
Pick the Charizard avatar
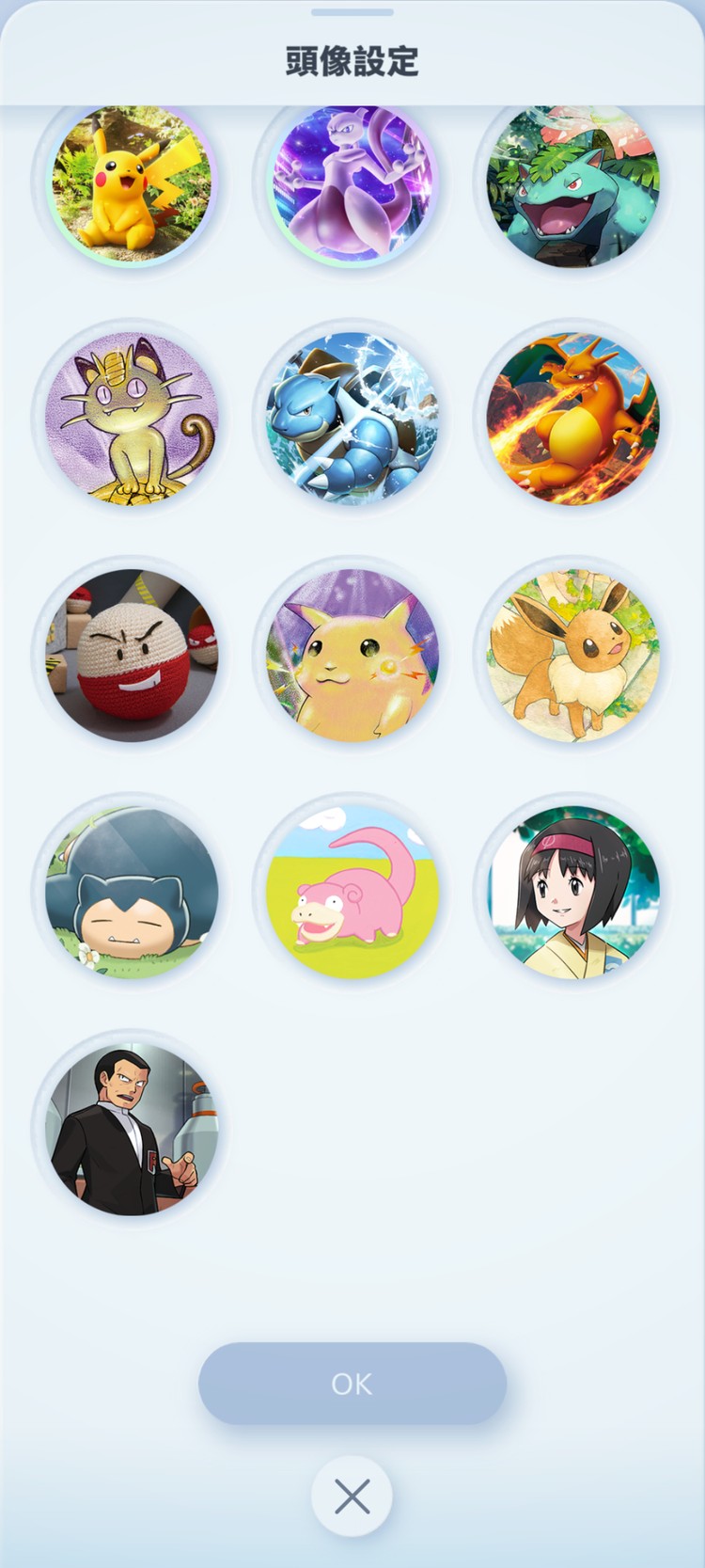(x=572, y=418)
